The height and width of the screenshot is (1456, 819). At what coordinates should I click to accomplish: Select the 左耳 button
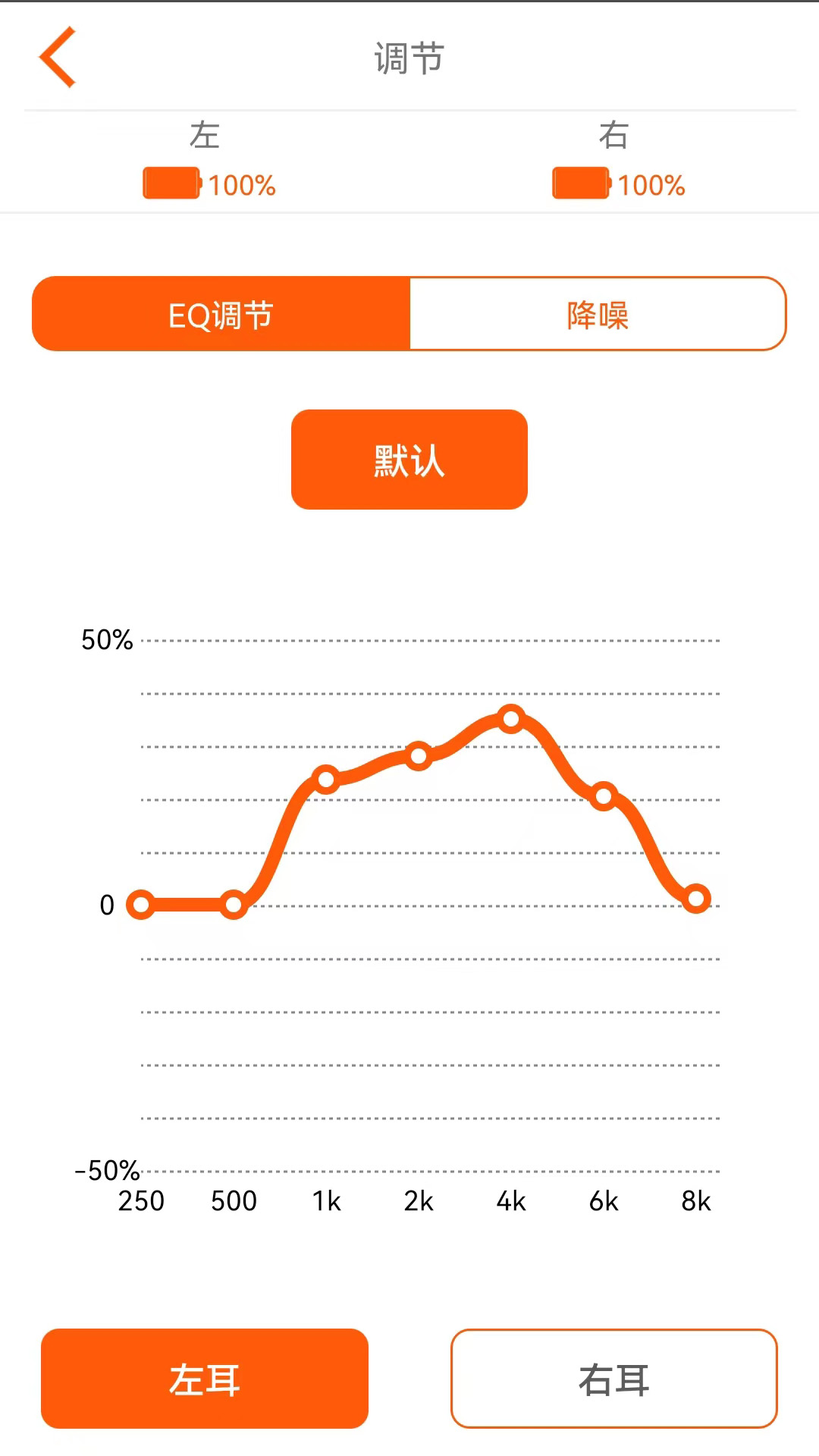[205, 1379]
